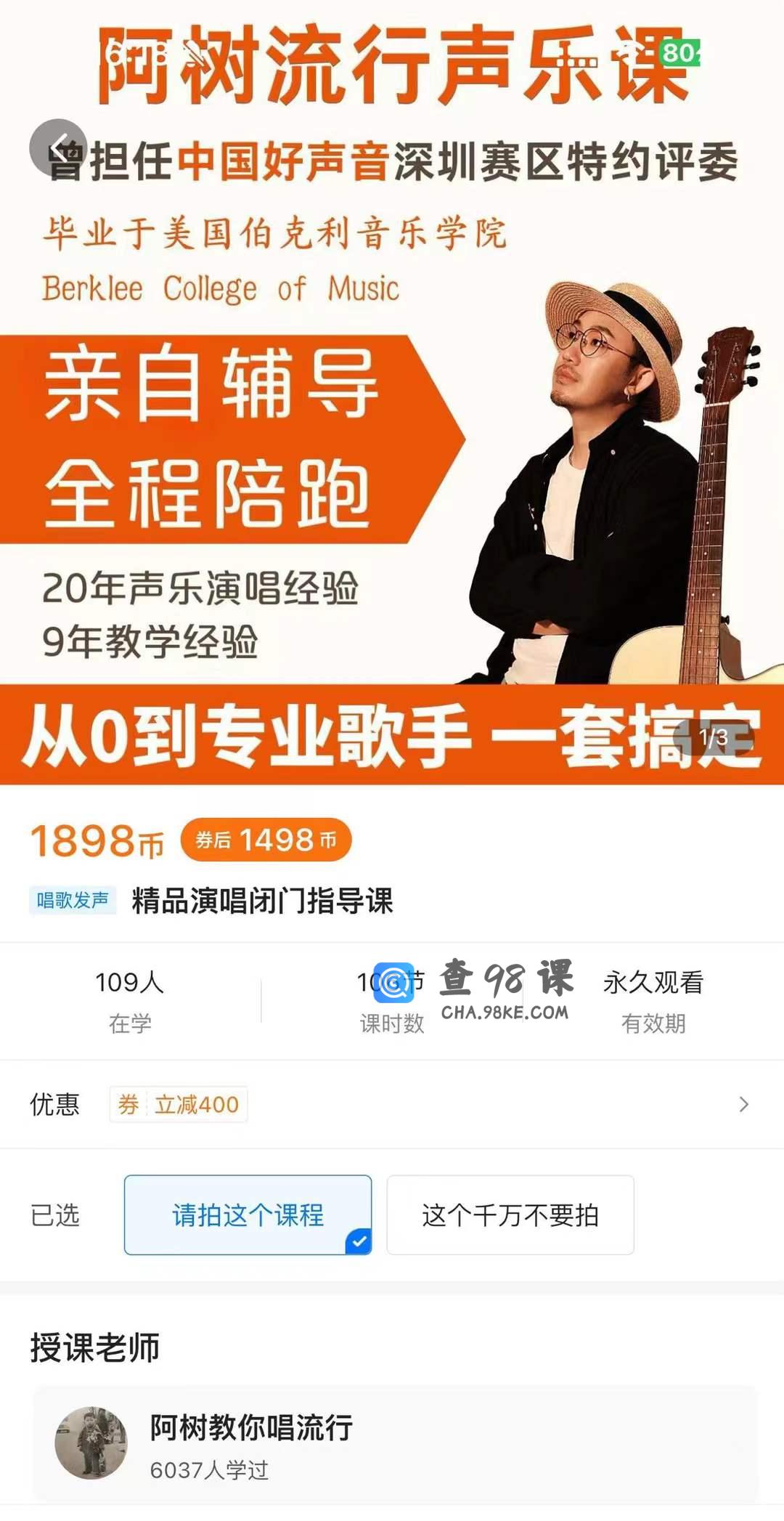Choose the 这个千万不要拍 option
This screenshot has height=1521, width=784.
(x=510, y=1214)
